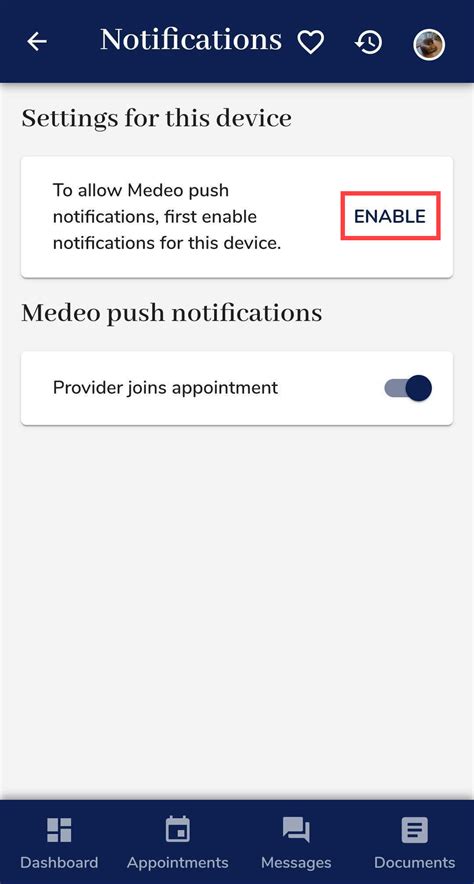Open favorites via the heart icon
This screenshot has width=474, height=884.
tap(311, 42)
